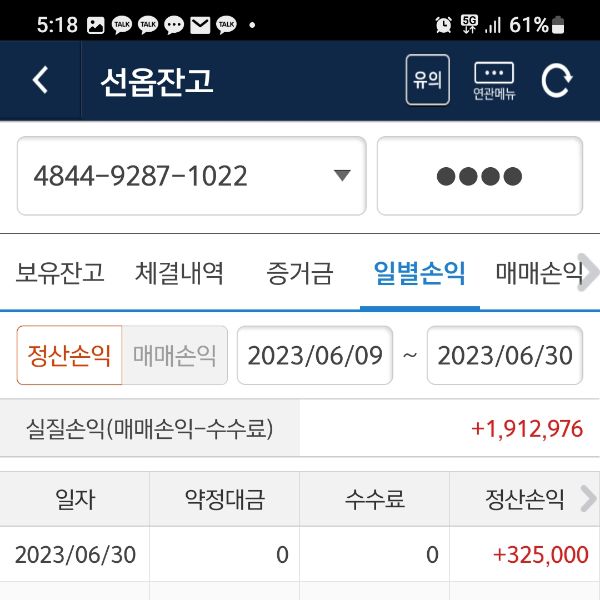
Task: Open the 연관메뉴 related menu
Action: [494, 80]
